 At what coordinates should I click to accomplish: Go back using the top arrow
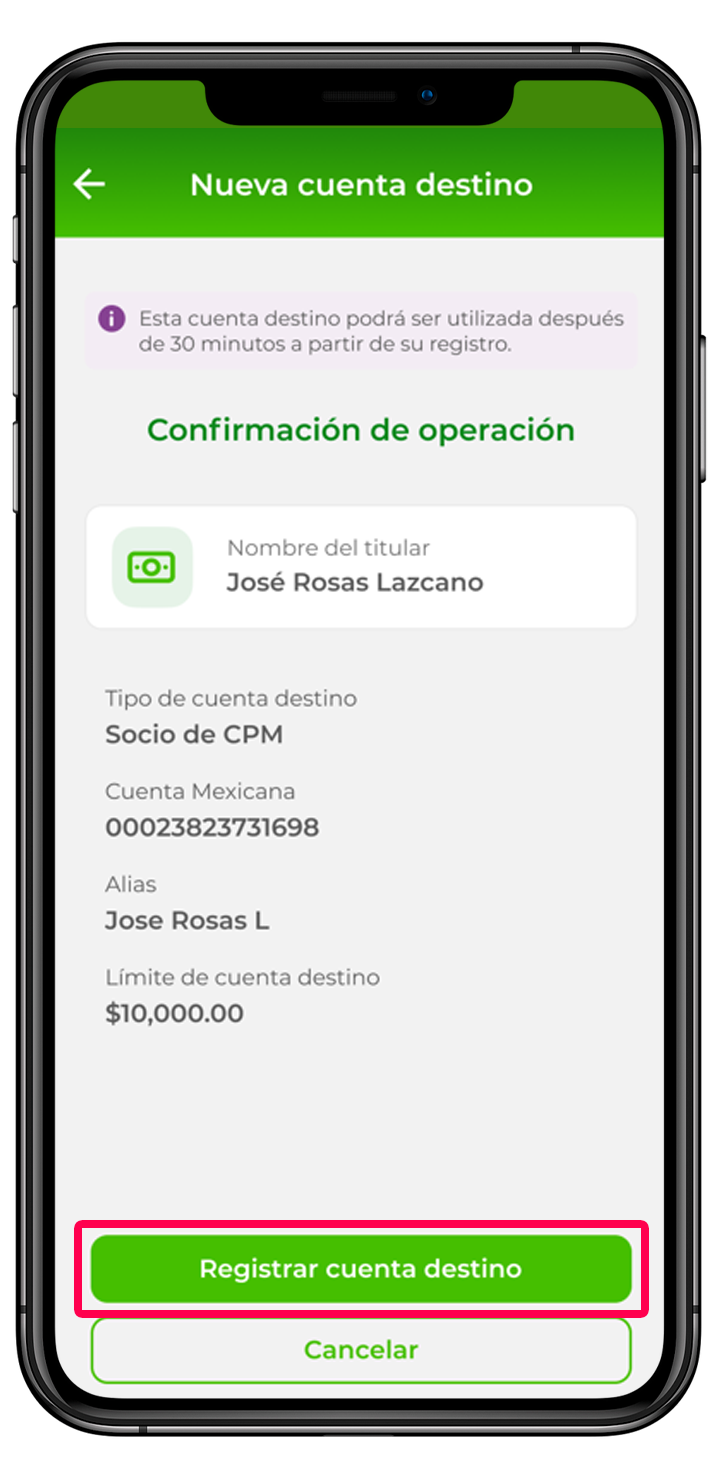coord(89,184)
